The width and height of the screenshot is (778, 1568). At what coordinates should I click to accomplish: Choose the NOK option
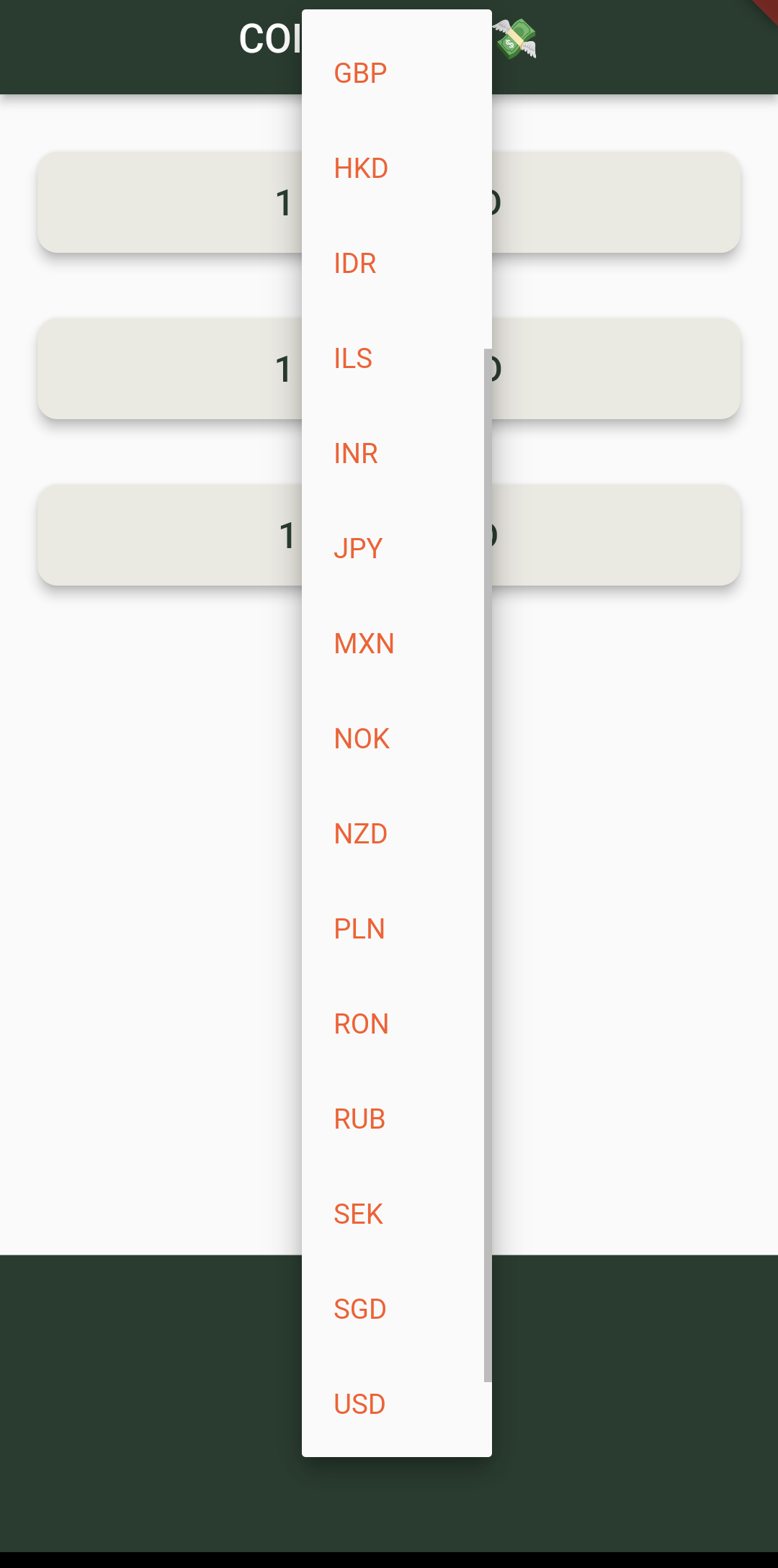362,739
